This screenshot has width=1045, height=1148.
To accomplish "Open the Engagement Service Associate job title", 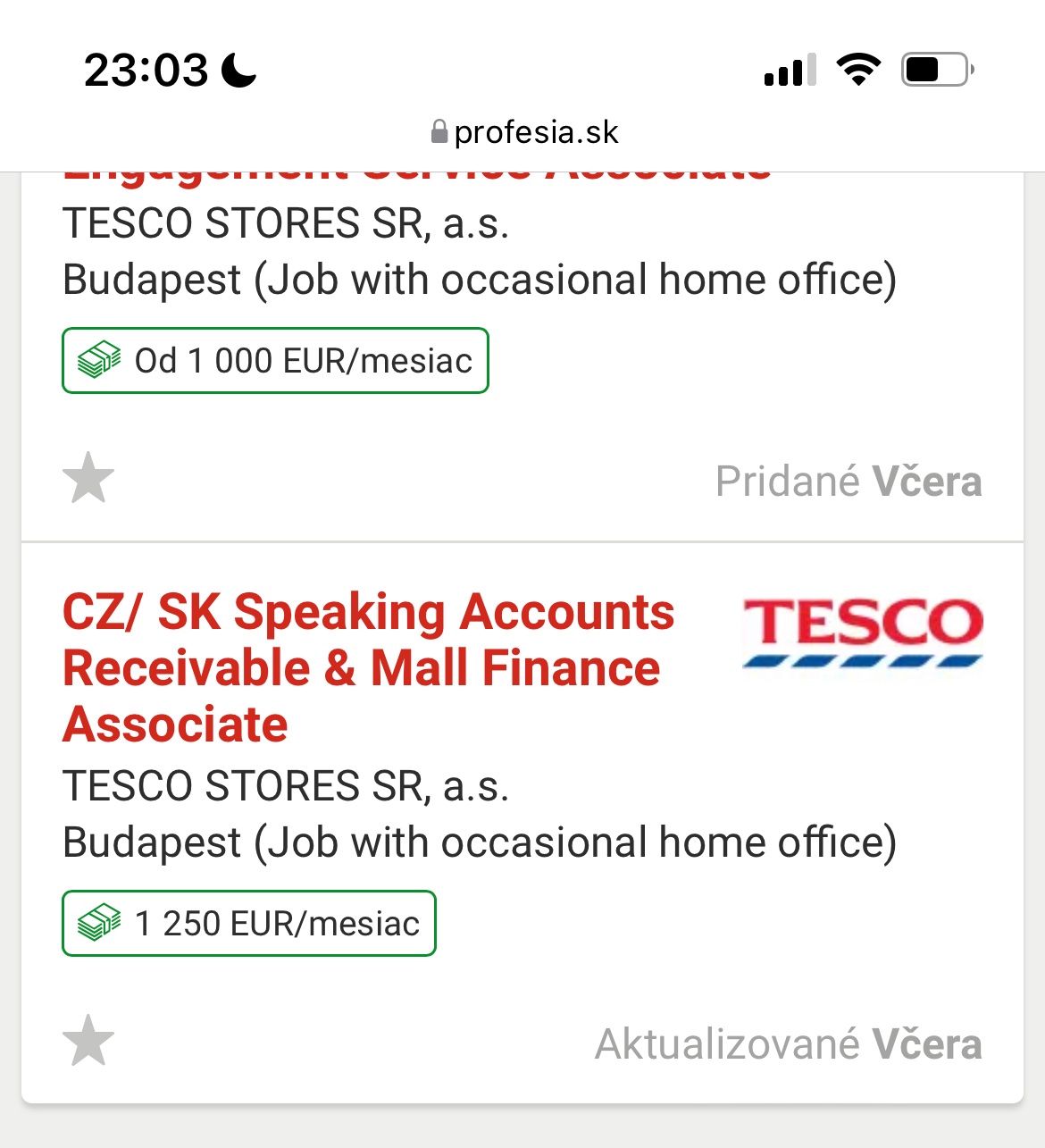I will click(416, 177).
